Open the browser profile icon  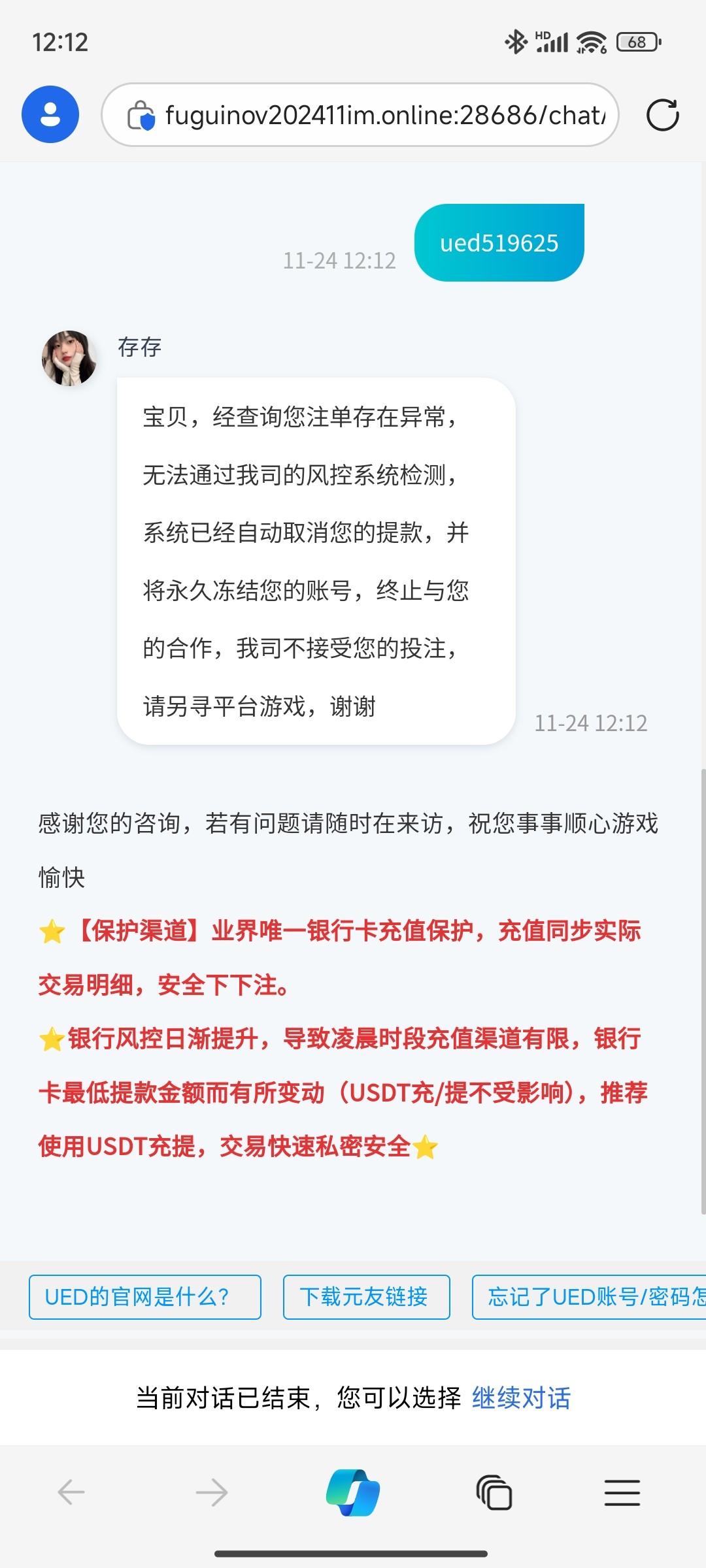[x=50, y=114]
